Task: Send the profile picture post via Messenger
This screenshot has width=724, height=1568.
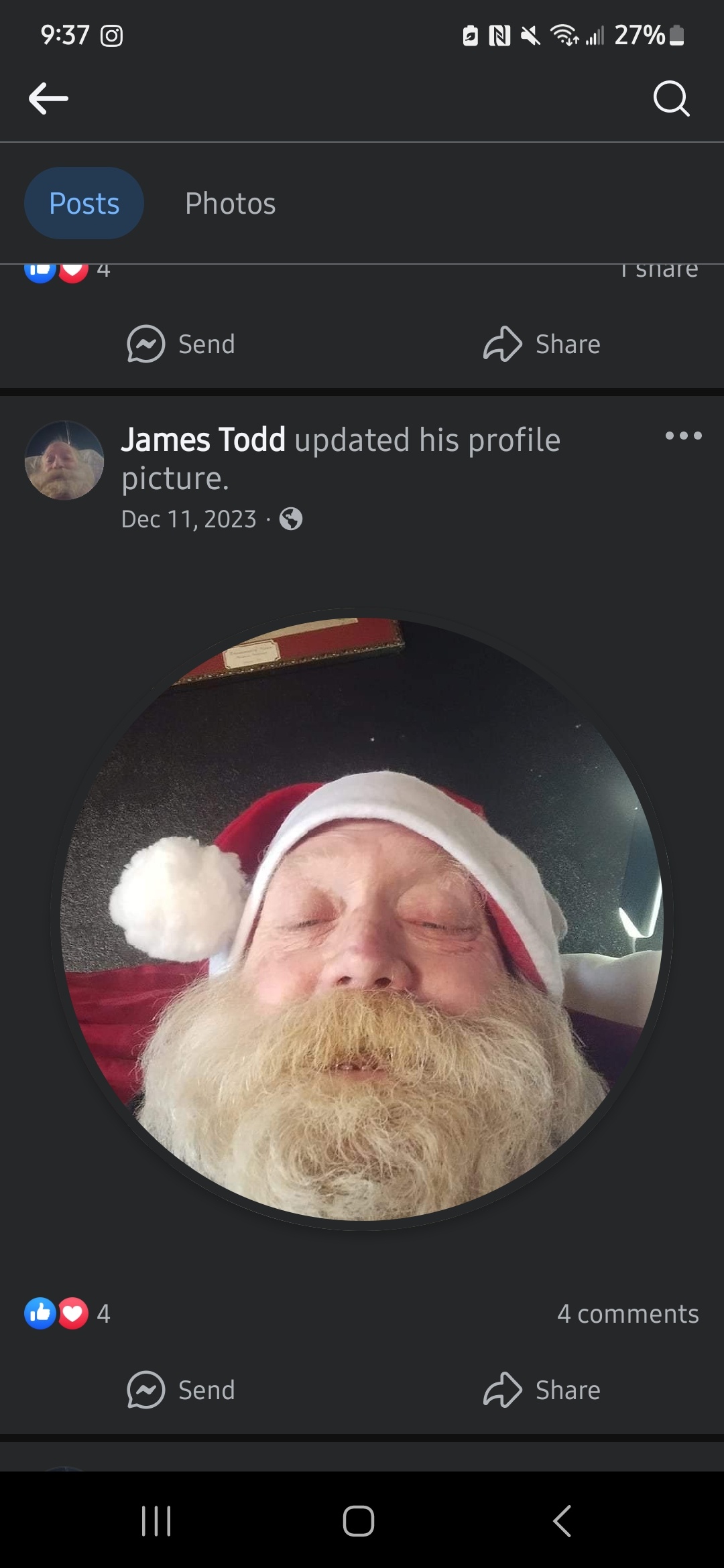Action: pos(181,1390)
